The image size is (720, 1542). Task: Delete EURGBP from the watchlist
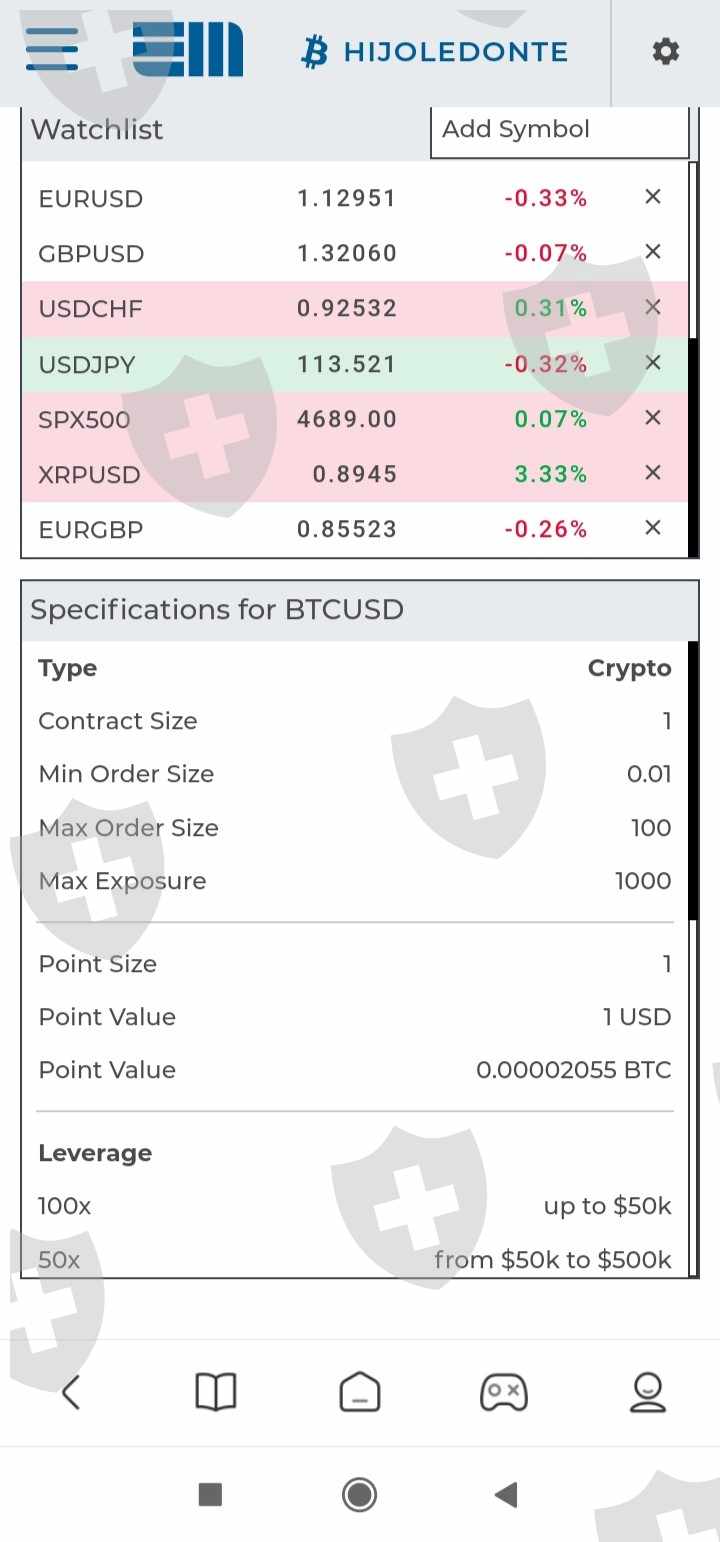[653, 527]
